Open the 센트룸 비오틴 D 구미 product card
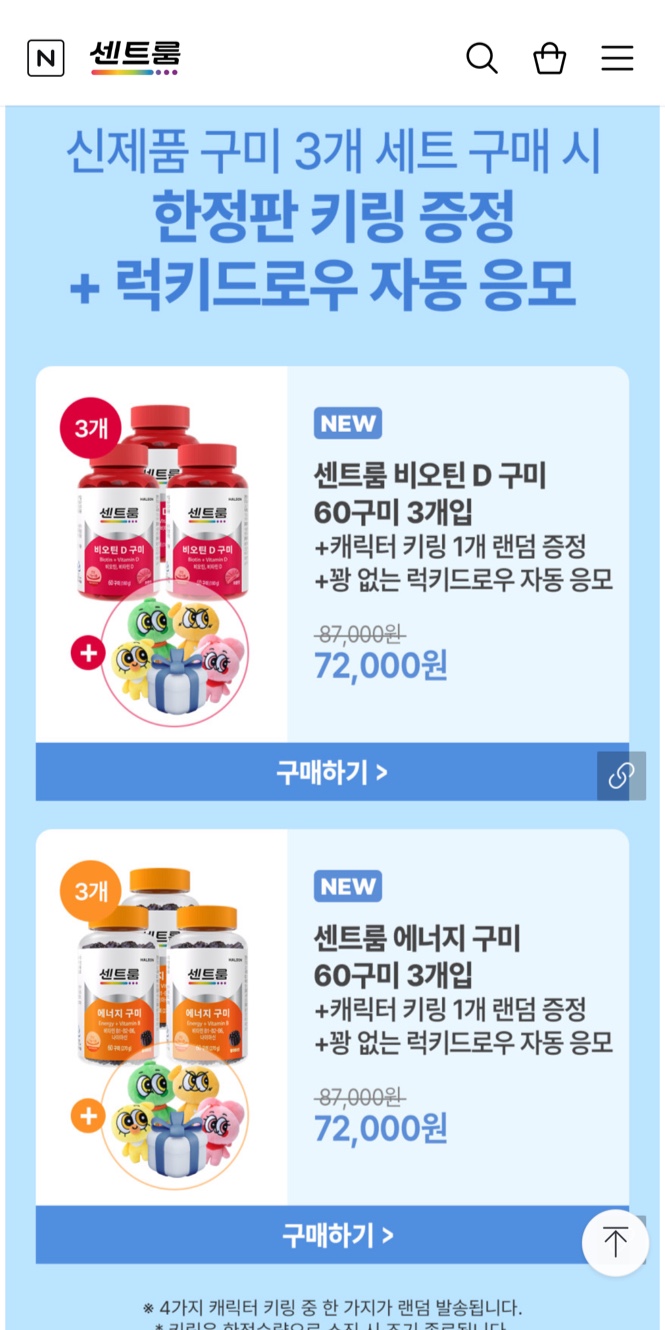 point(430,493)
